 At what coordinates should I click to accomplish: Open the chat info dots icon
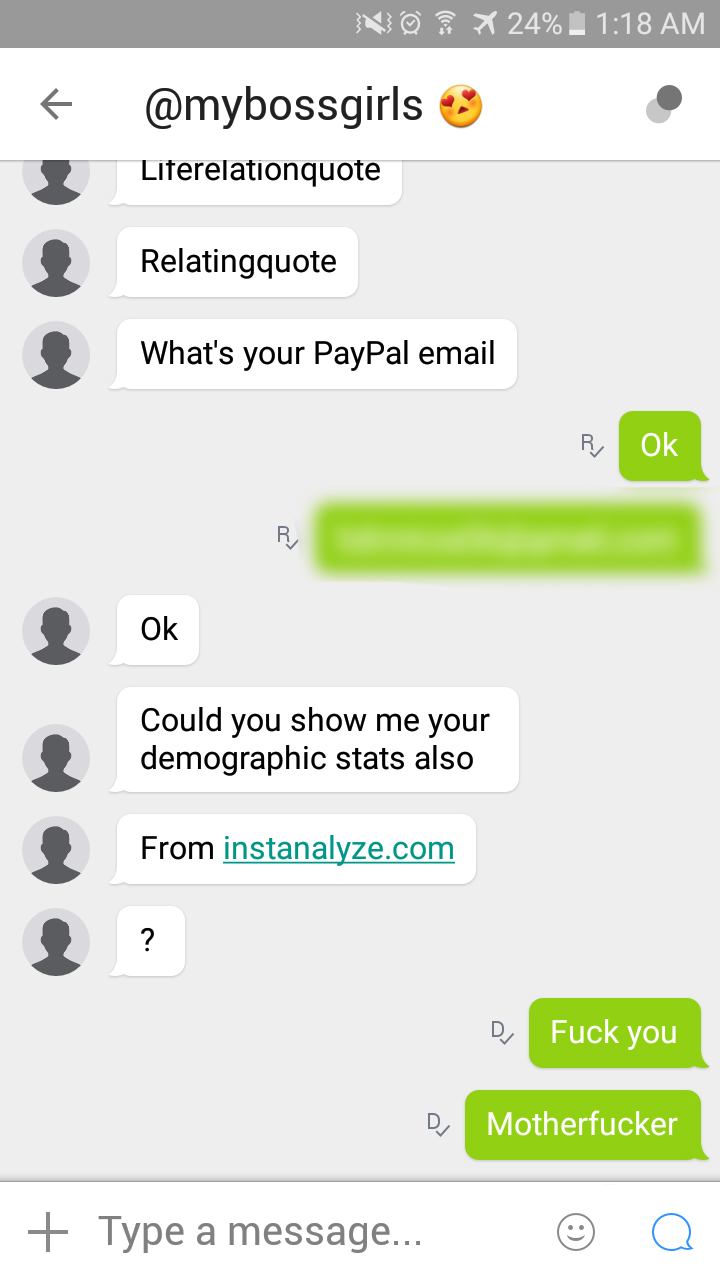pos(664,105)
